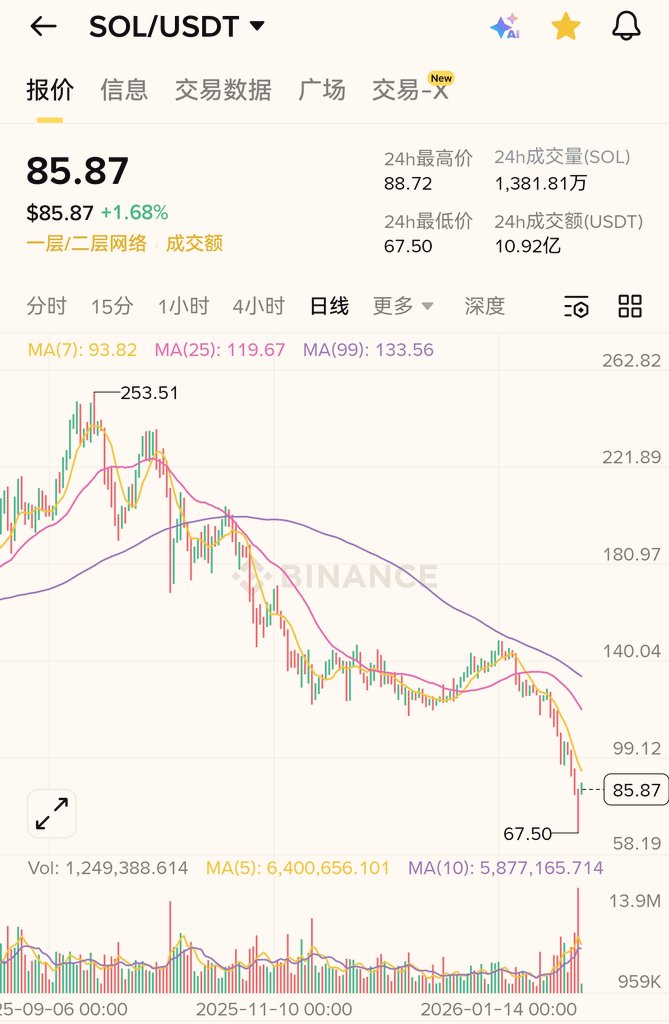This screenshot has width=669, height=1024.
Task: Expand the 更多 intervals dropdown
Action: pos(403,306)
